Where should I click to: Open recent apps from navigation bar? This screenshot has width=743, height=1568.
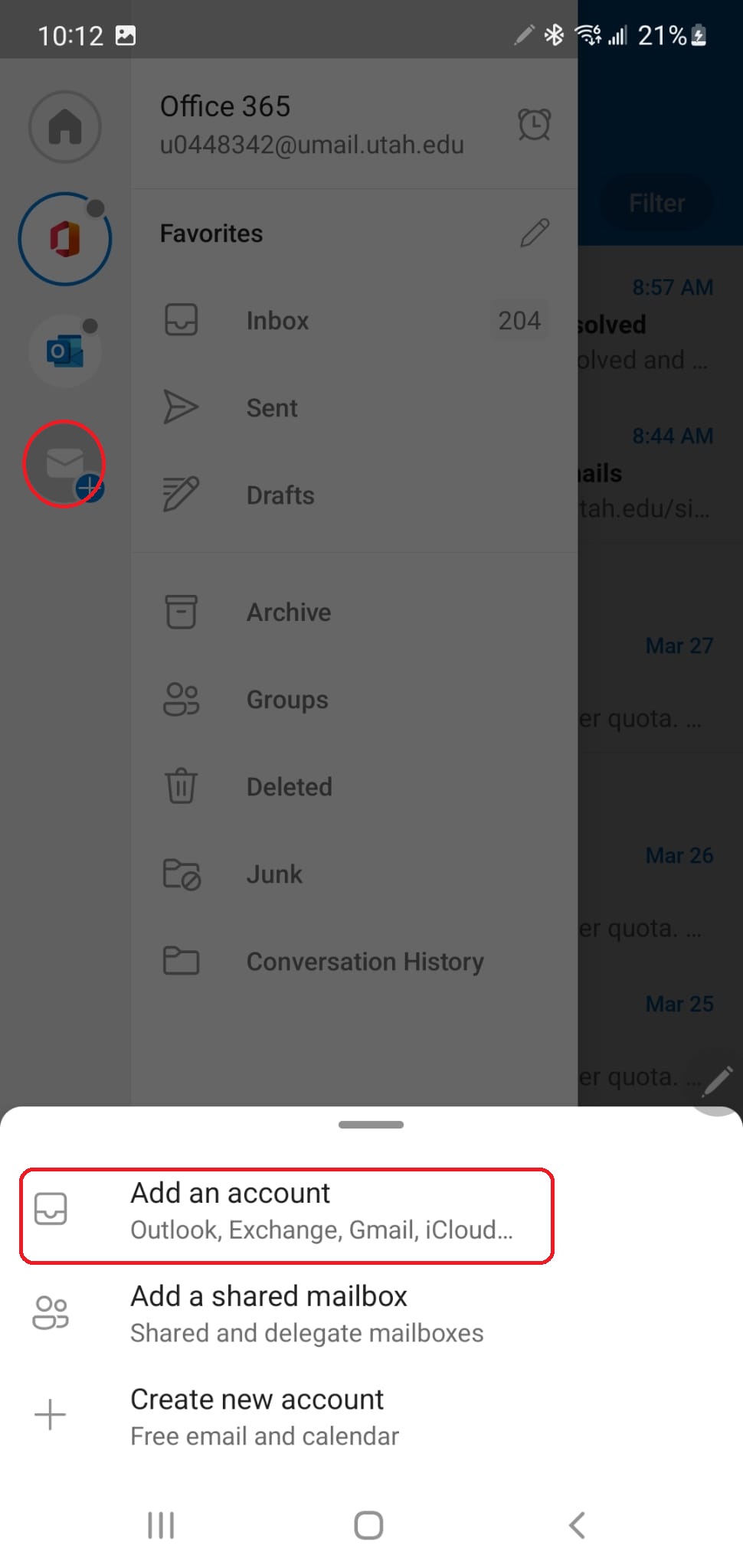coord(161,1525)
